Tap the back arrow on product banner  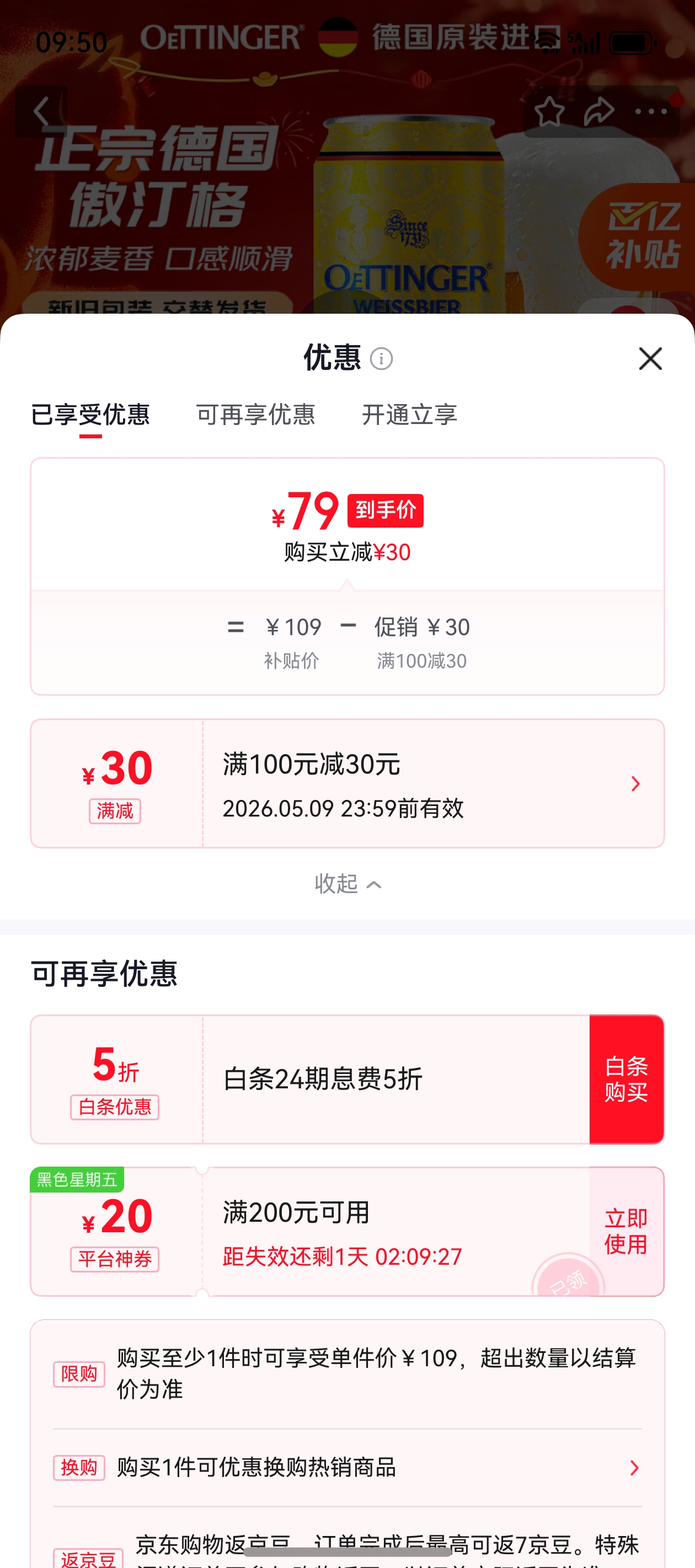40,111
